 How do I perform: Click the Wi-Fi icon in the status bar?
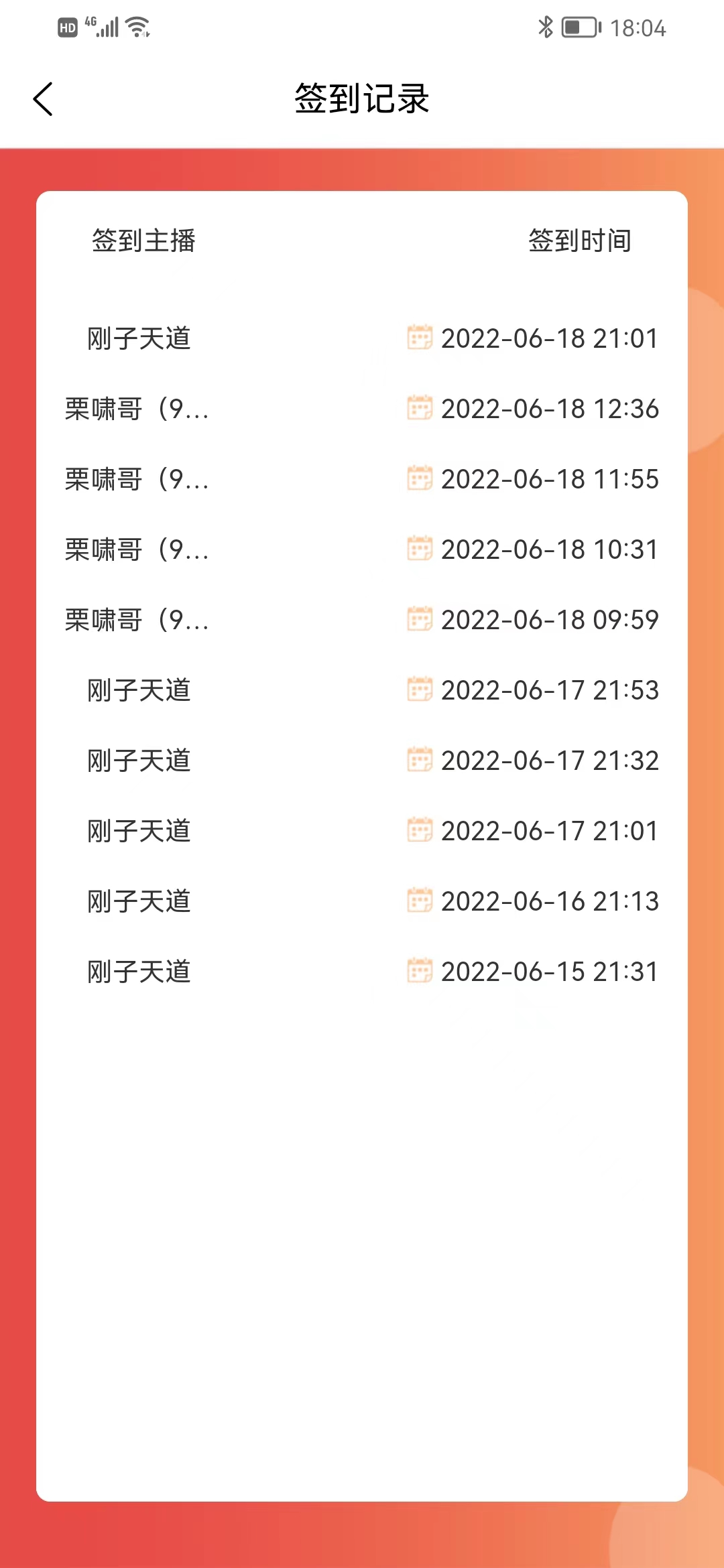click(137, 27)
